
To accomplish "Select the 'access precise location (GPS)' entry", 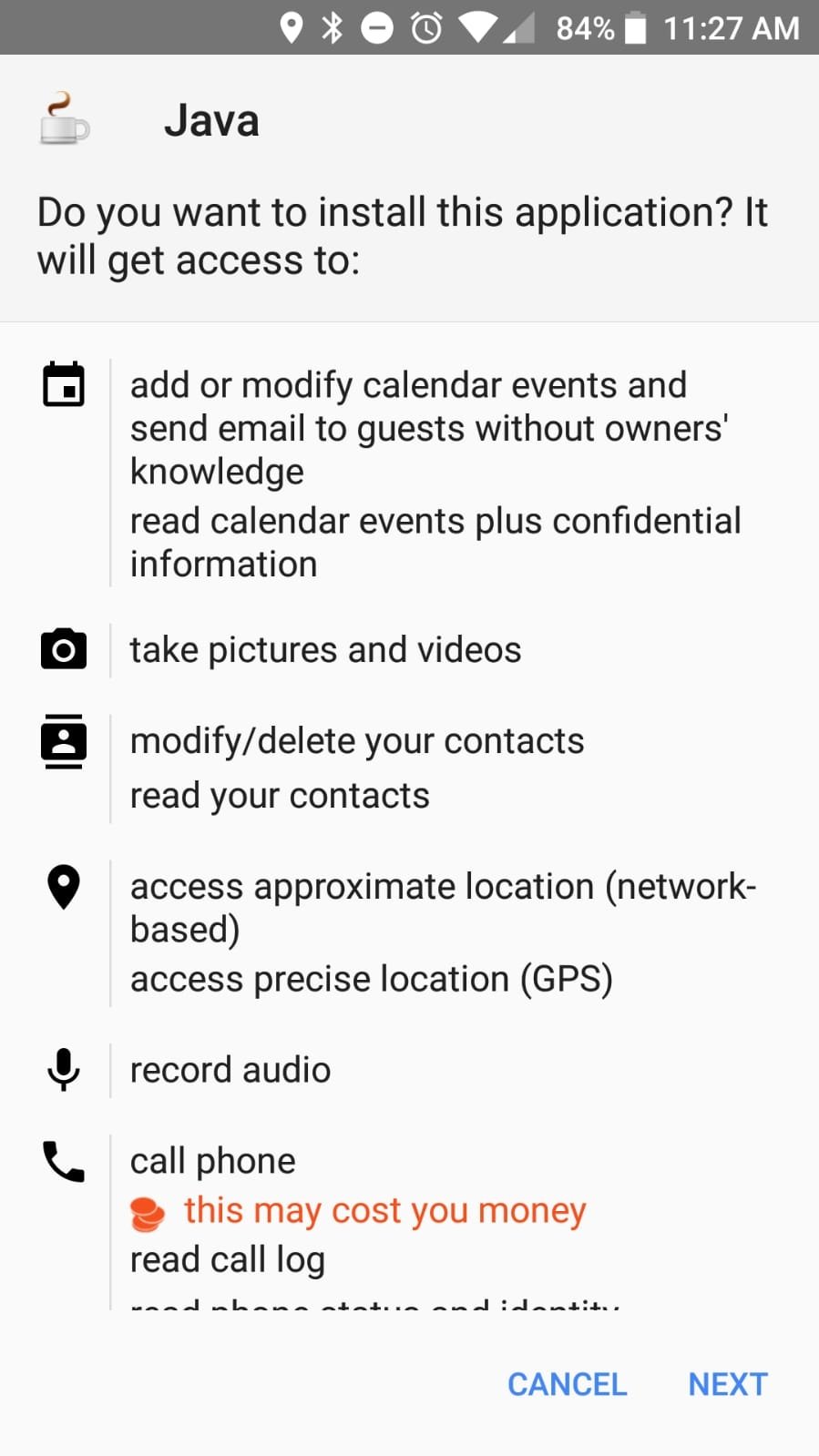I will click(x=372, y=979).
